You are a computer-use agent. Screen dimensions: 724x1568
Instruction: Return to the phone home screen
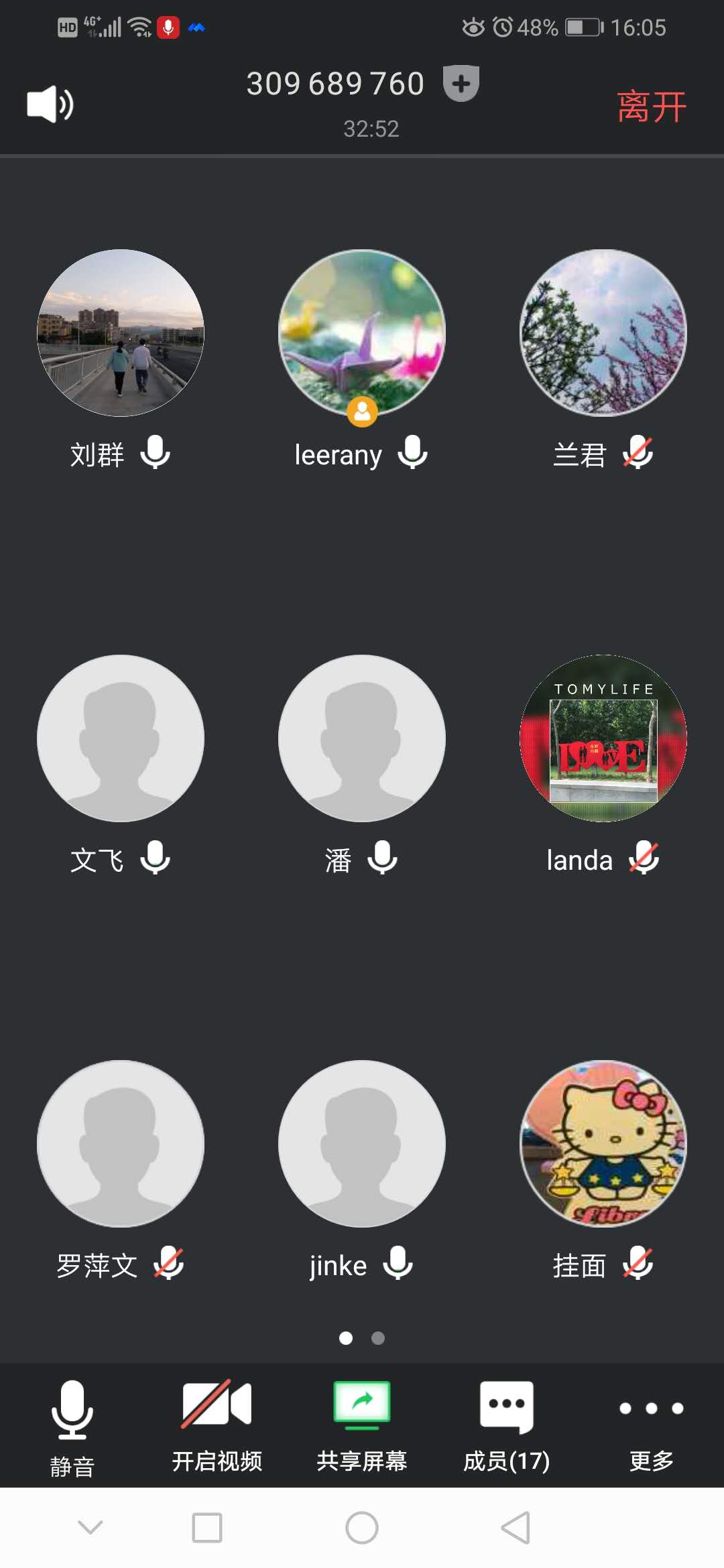362,1528
